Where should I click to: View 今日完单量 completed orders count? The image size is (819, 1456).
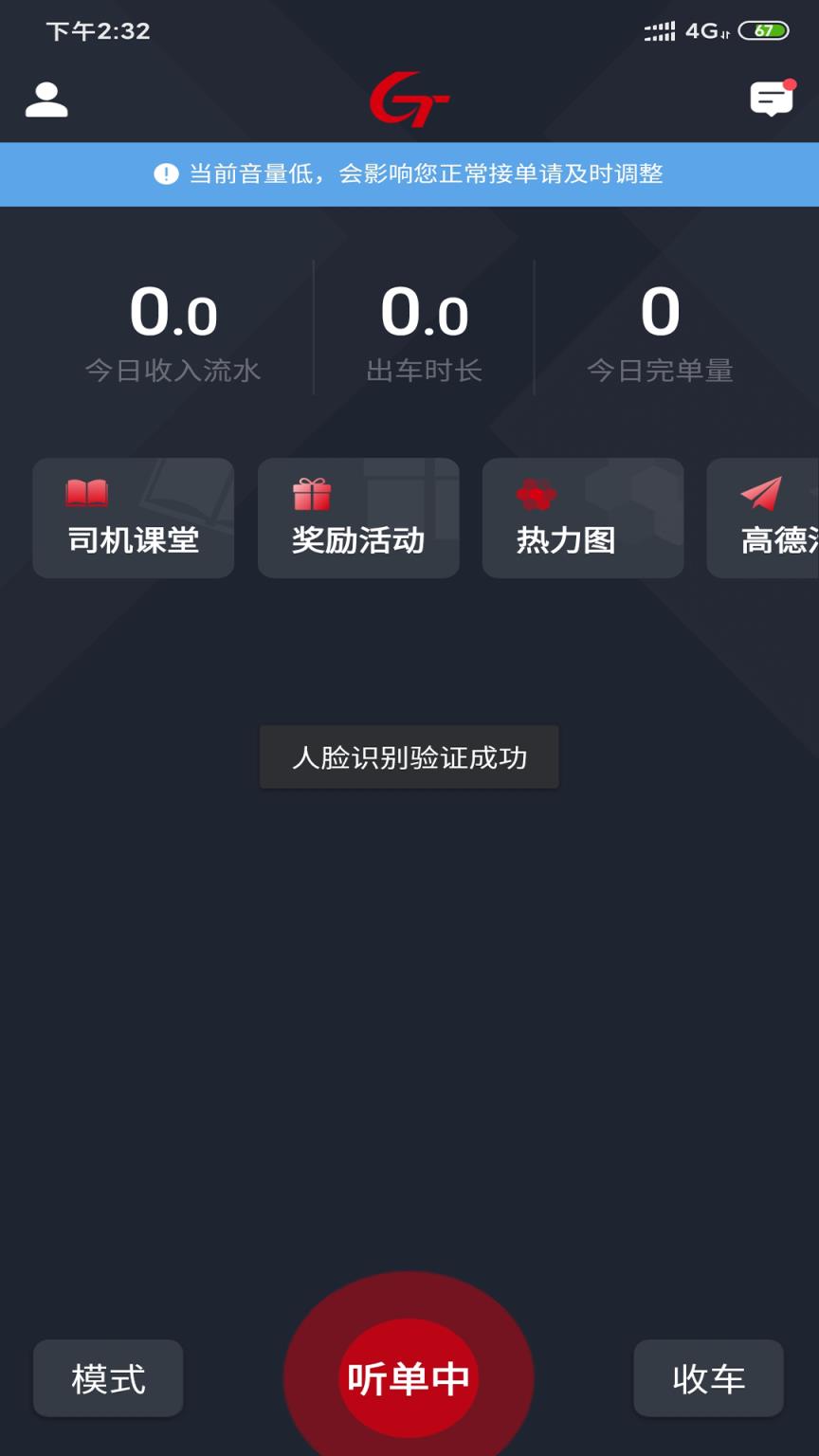[x=662, y=371]
